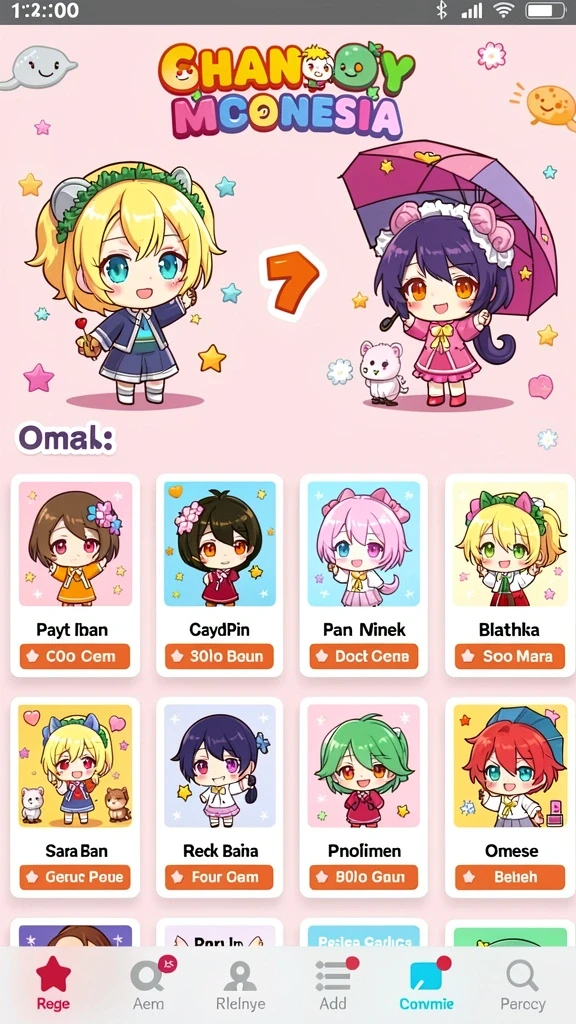The height and width of the screenshot is (1024, 576).
Task: Open the Sara Ban character card
Action: click(x=75, y=797)
